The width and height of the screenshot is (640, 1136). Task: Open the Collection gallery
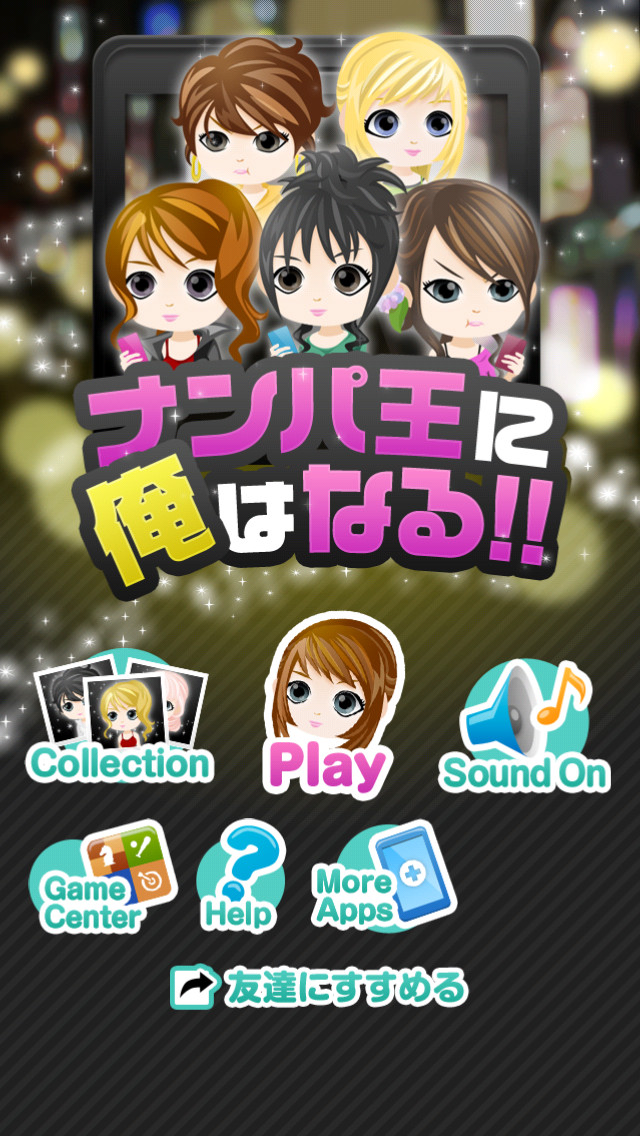pyautogui.click(x=119, y=720)
